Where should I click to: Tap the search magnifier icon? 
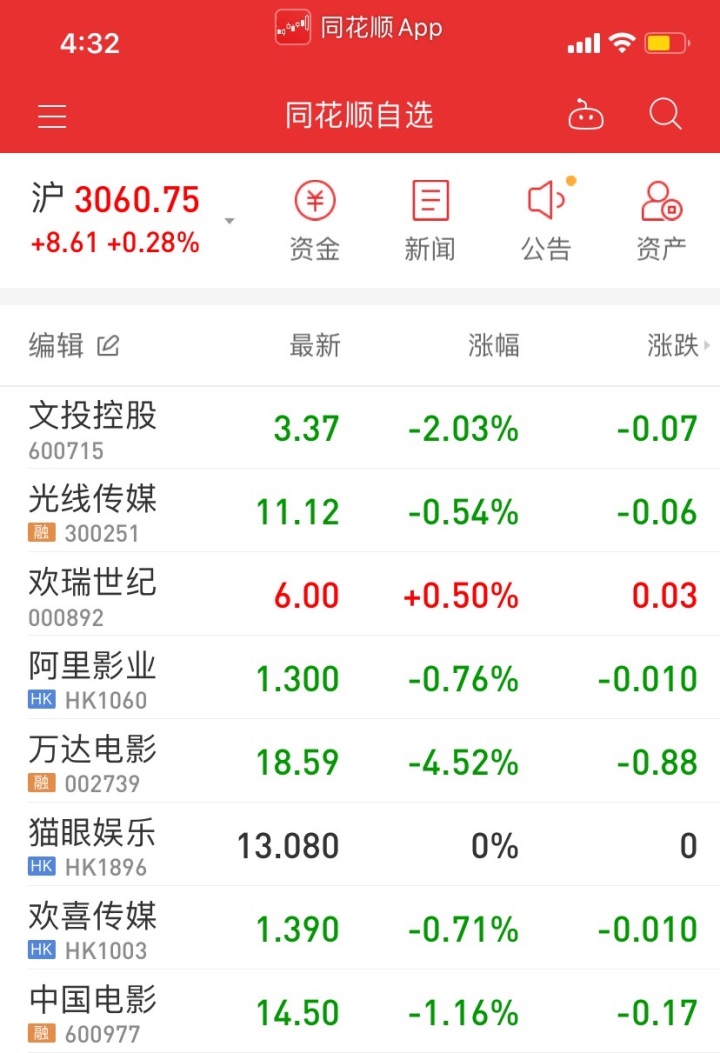[665, 114]
